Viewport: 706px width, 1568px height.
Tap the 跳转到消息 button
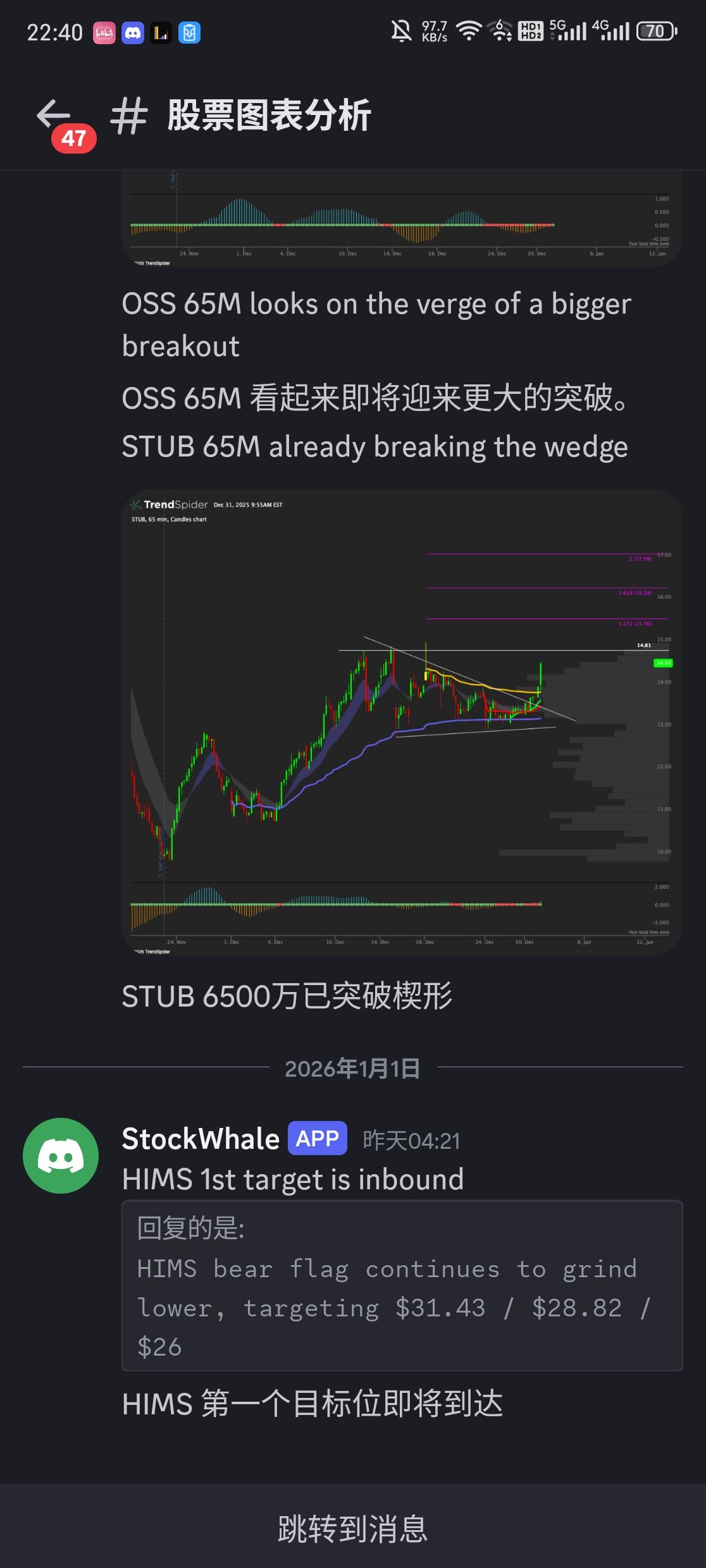point(353,1529)
